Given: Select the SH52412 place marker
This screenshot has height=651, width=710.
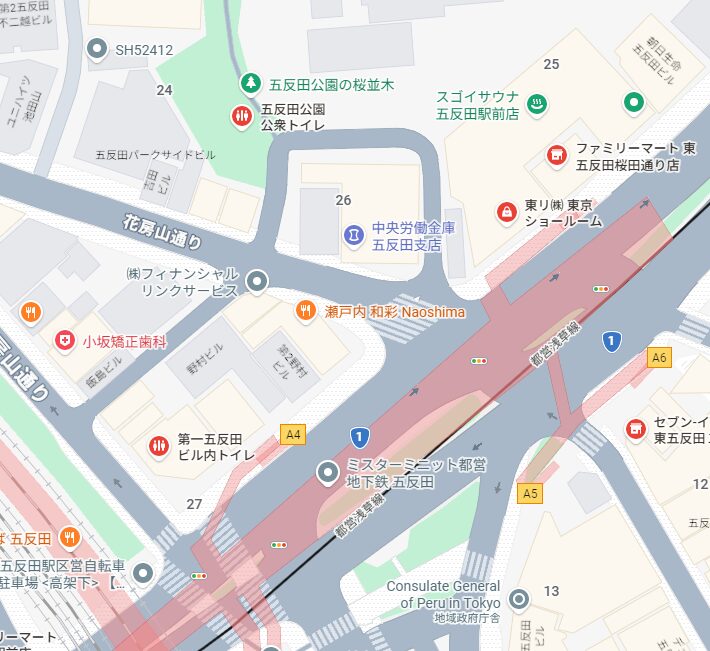Looking at the screenshot, I should (x=97, y=48).
